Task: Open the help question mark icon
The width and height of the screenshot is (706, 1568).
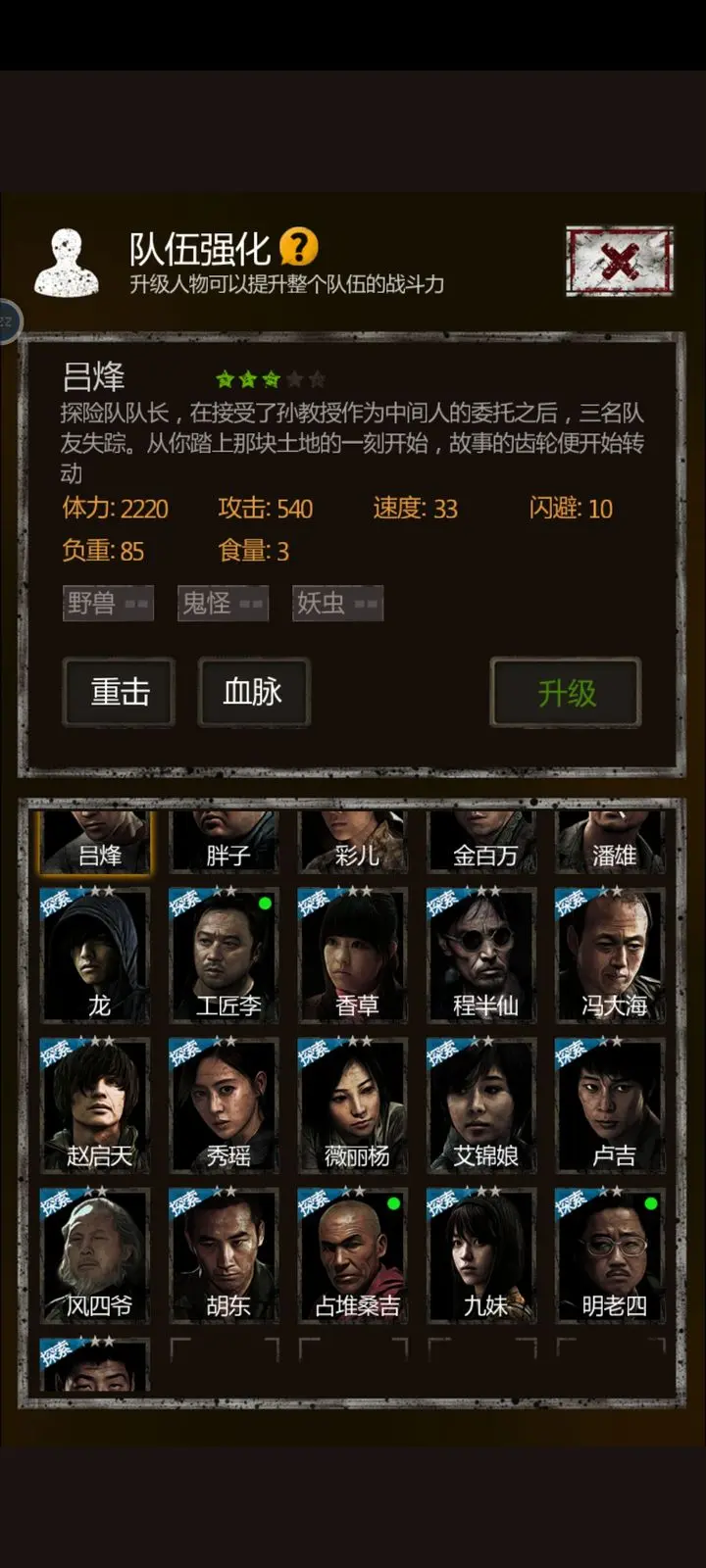Action: (299, 247)
